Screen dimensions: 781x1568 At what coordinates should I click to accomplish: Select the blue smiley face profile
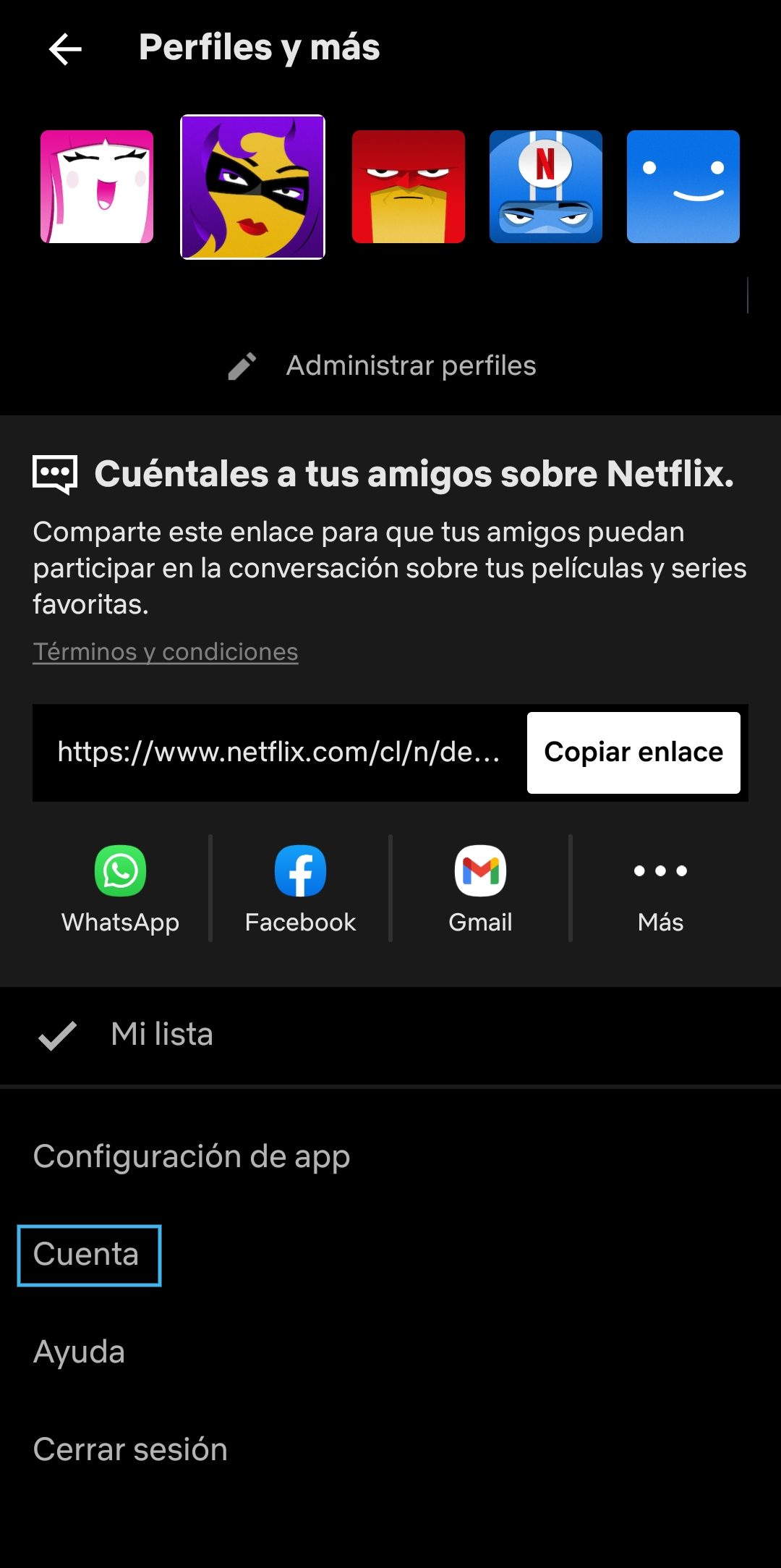[x=683, y=187]
